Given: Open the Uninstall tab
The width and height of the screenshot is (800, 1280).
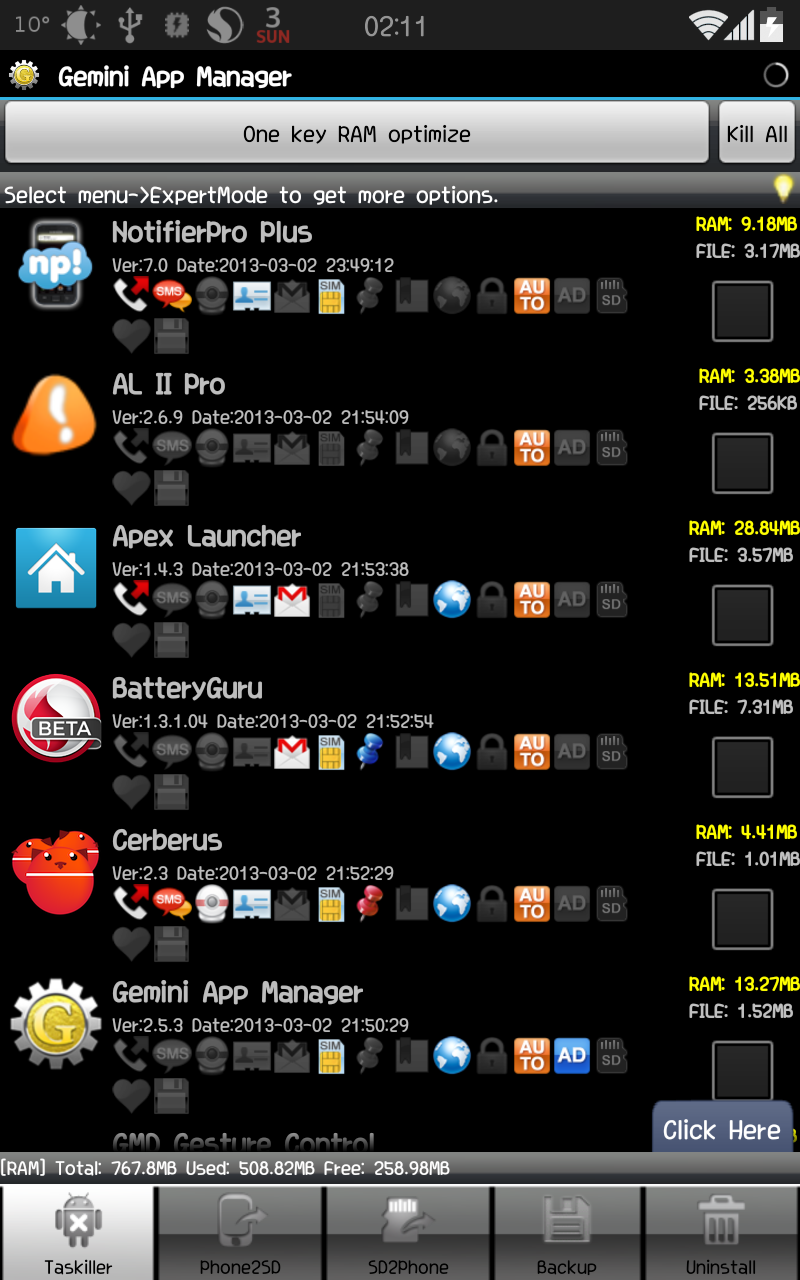Looking at the screenshot, I should coord(720,1234).
